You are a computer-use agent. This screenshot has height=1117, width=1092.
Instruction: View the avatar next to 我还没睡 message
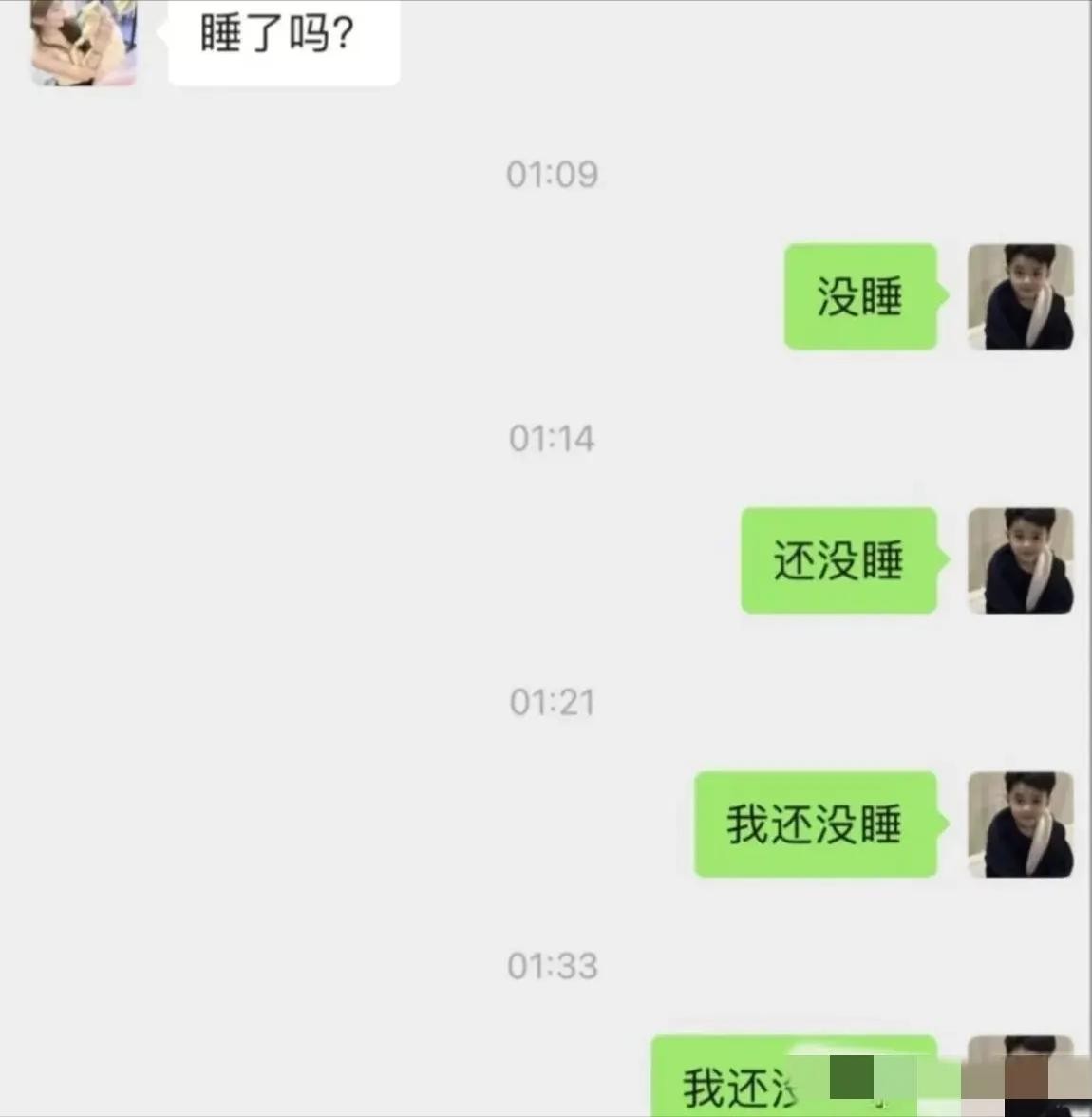(x=1020, y=824)
